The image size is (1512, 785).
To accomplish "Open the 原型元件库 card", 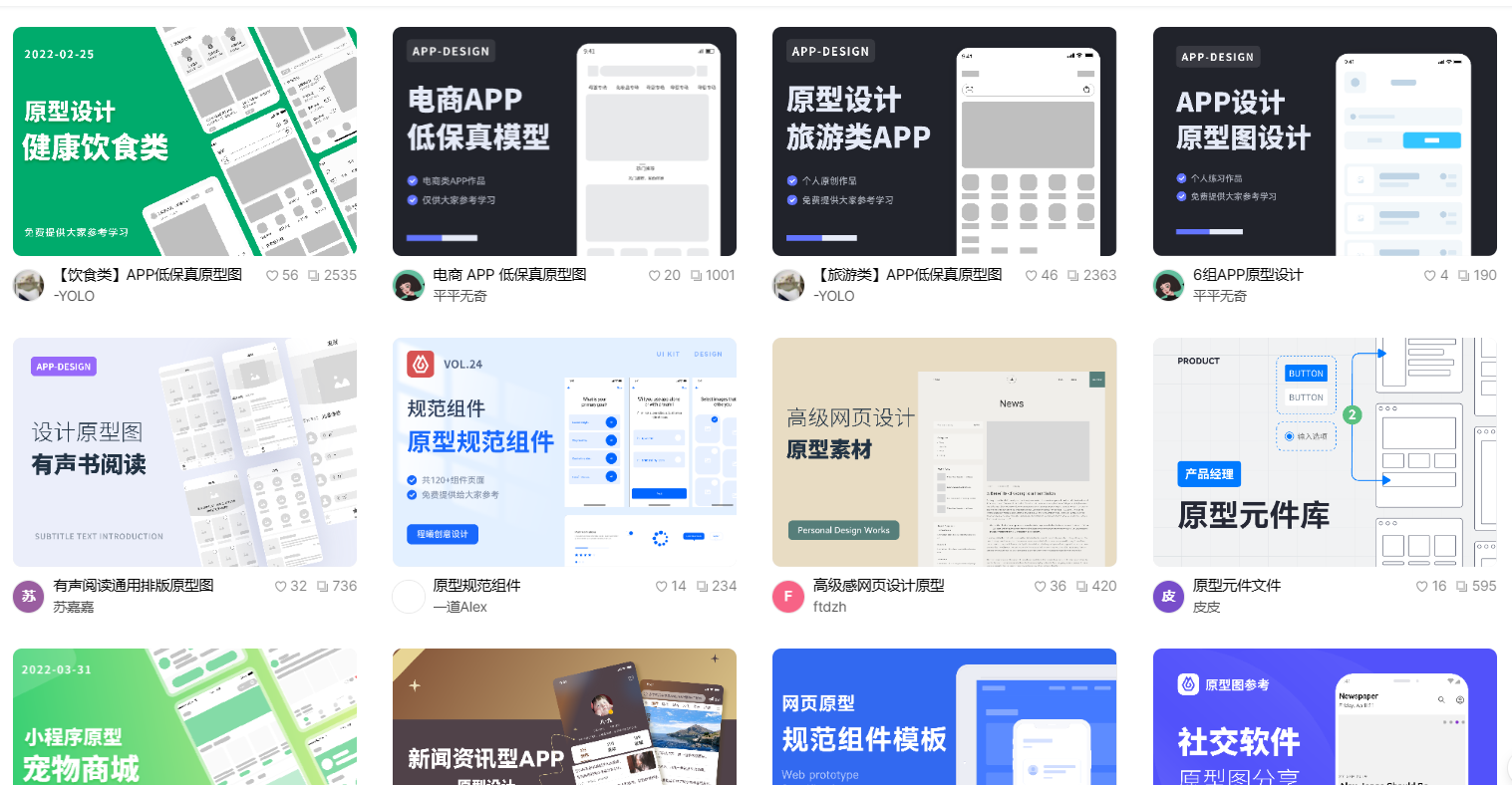I will coord(1325,452).
